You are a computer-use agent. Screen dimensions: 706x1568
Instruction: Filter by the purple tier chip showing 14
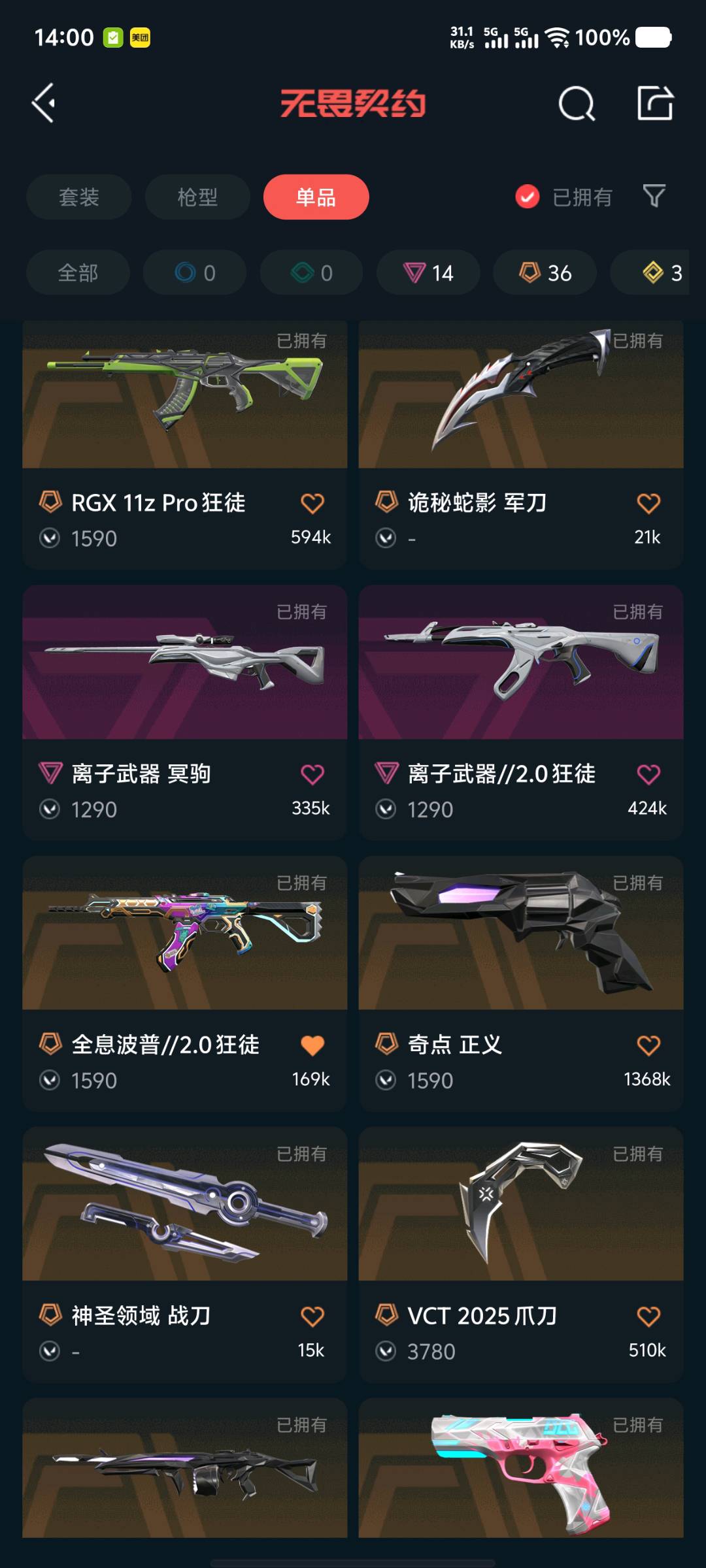coord(428,272)
